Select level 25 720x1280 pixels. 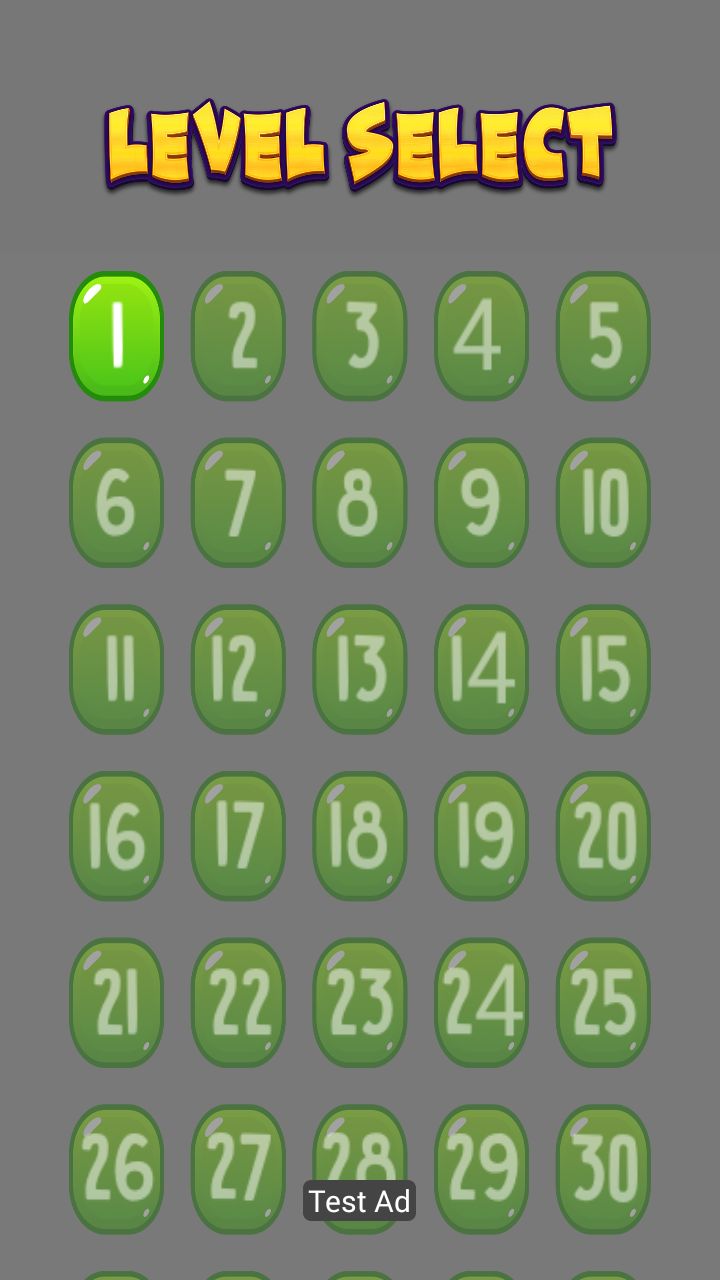pyautogui.click(x=603, y=1002)
